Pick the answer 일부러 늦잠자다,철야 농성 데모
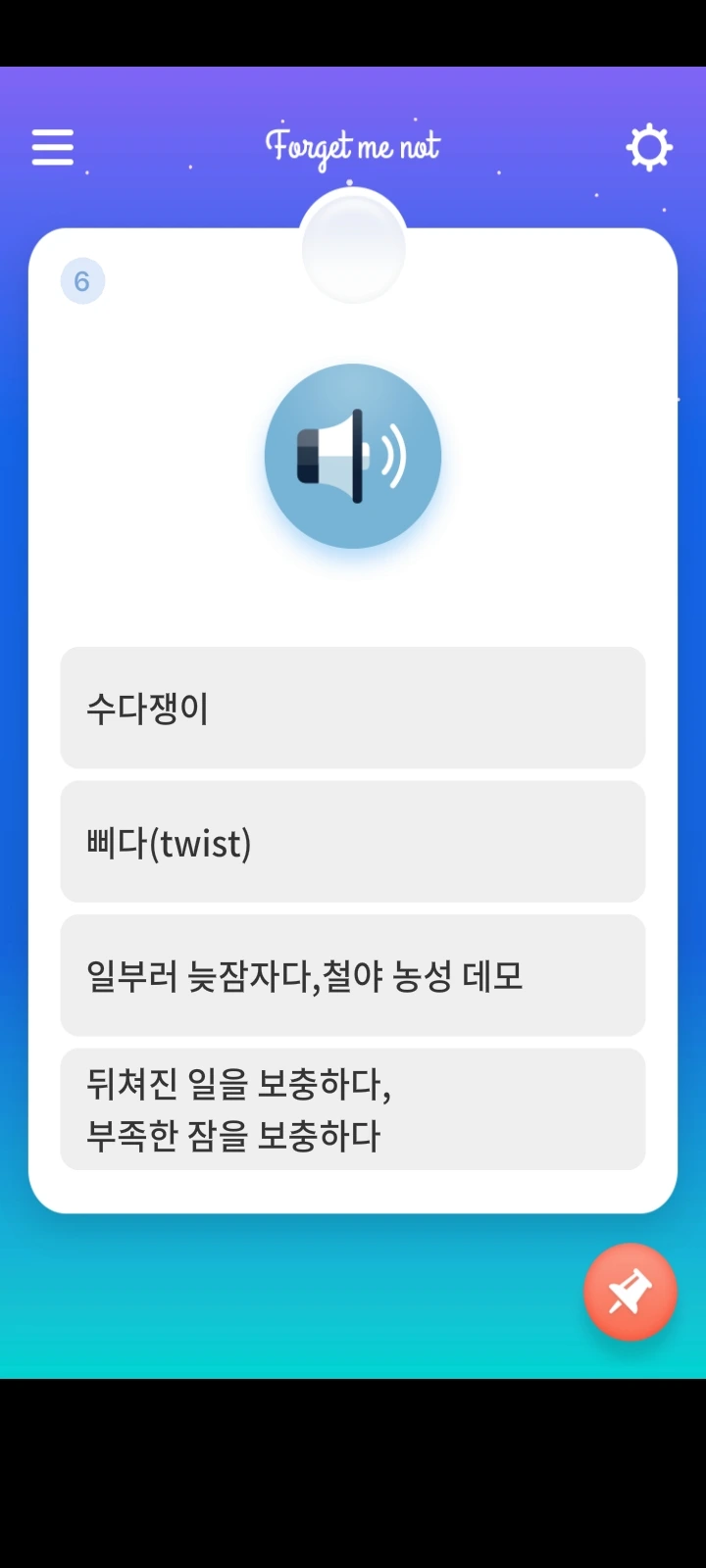Image resolution: width=706 pixels, height=1568 pixels. click(x=353, y=975)
